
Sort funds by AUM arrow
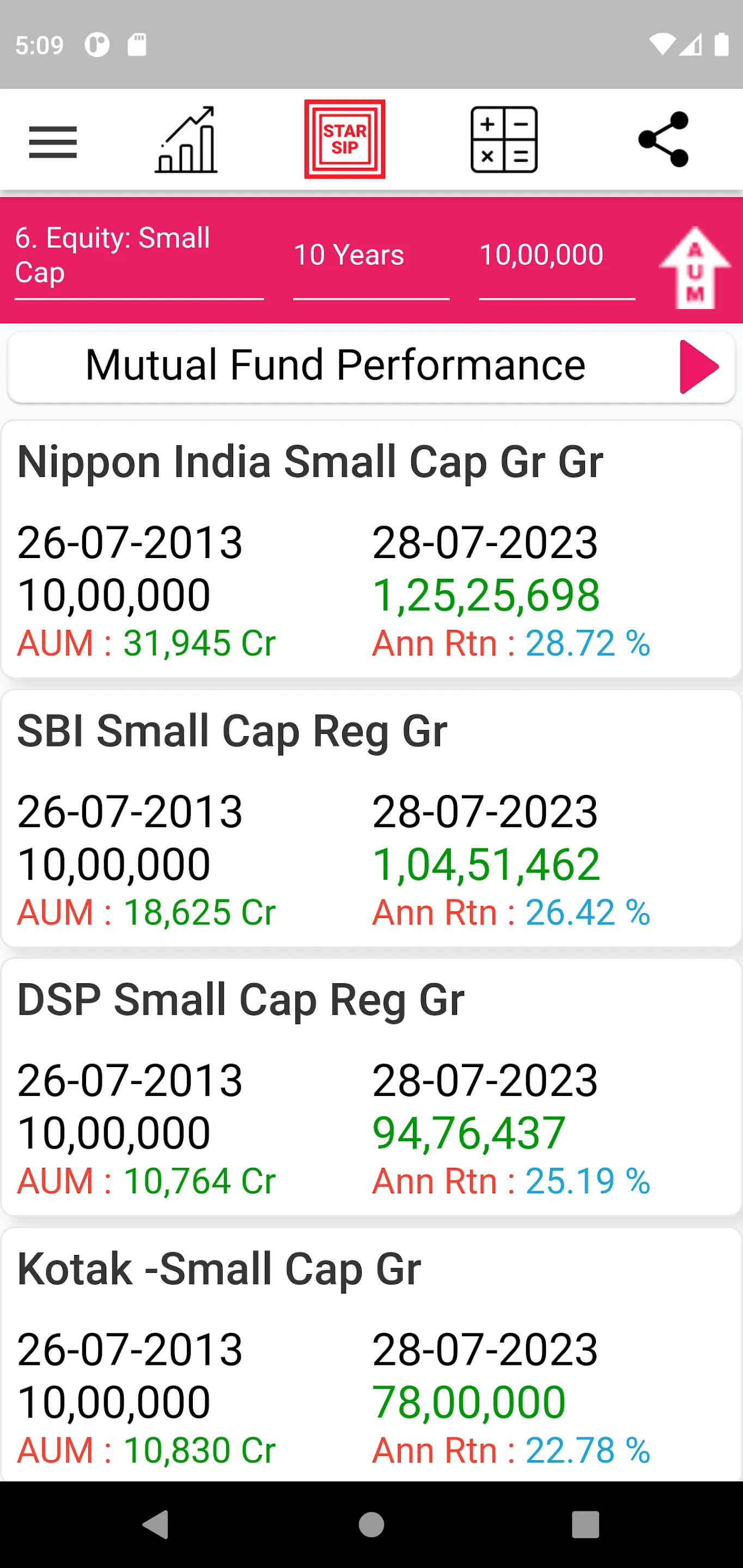click(695, 267)
